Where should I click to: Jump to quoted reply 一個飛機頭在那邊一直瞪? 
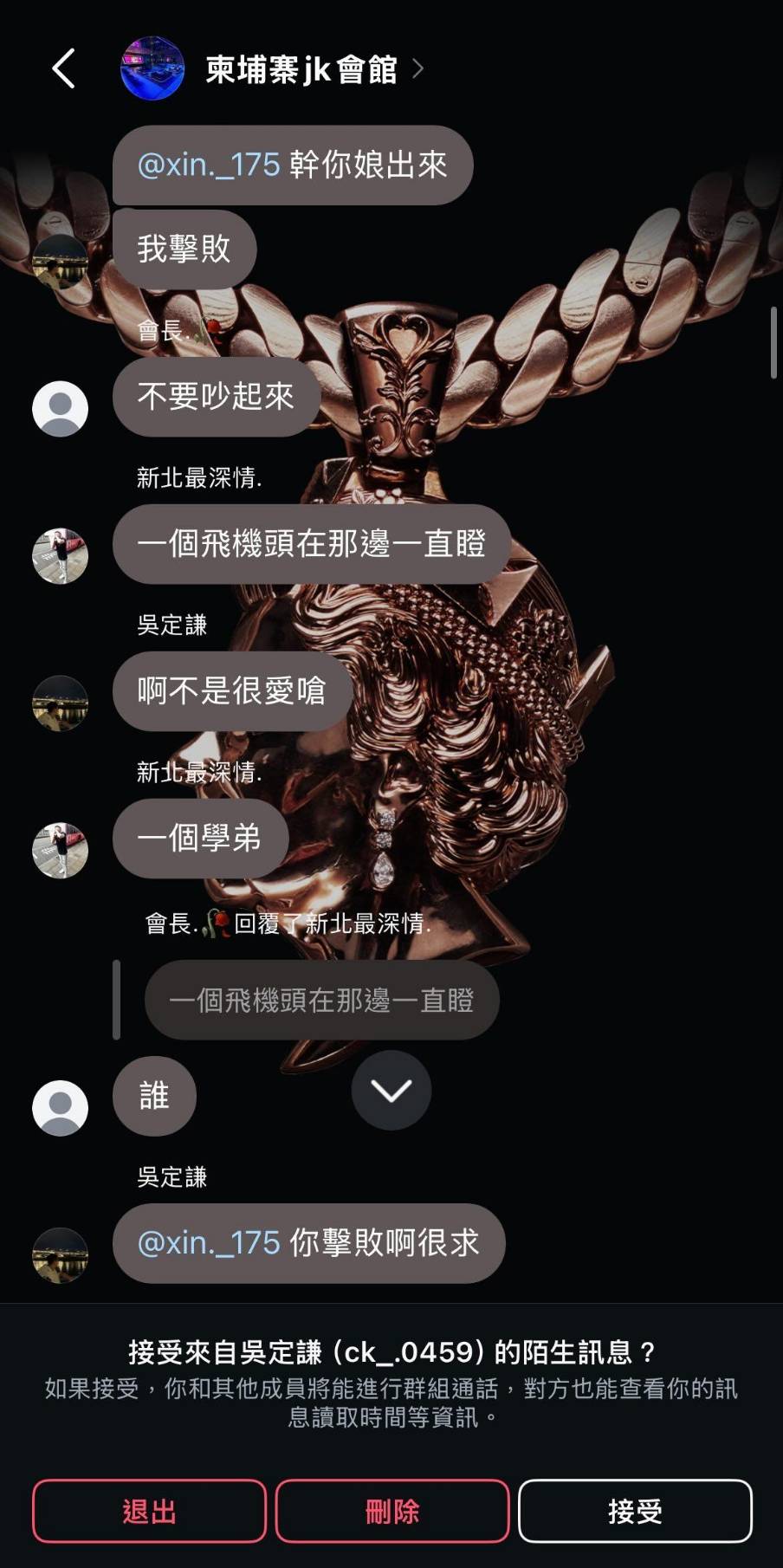[321, 1001]
